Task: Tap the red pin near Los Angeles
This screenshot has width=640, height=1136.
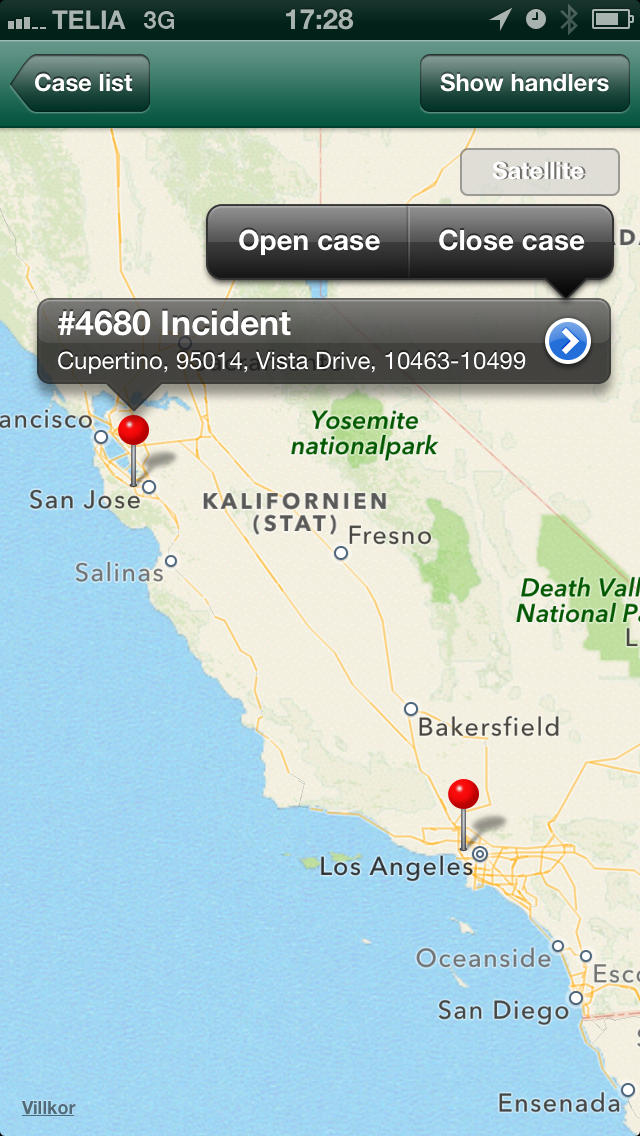Action: 463,814
